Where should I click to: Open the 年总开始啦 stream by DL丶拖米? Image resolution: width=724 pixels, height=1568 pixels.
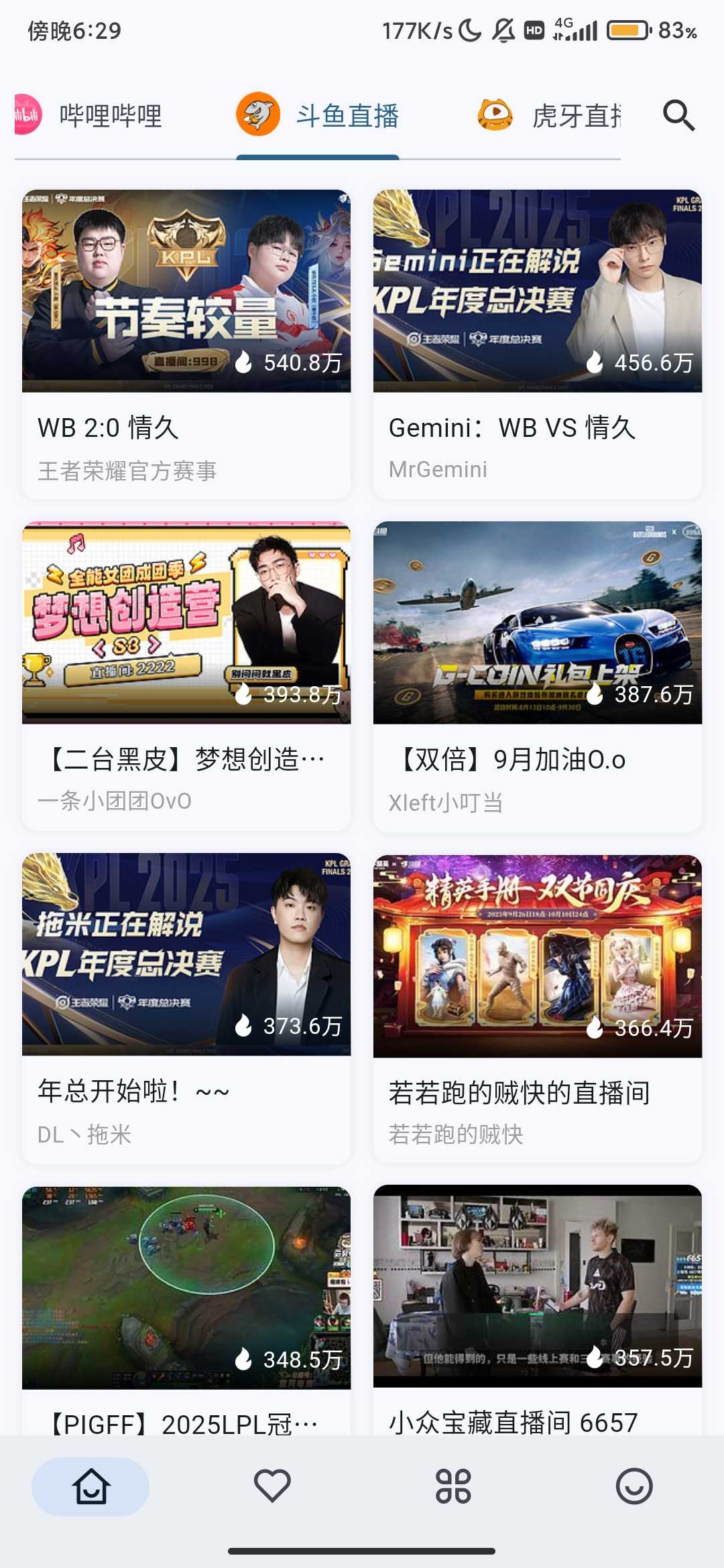click(186, 1007)
